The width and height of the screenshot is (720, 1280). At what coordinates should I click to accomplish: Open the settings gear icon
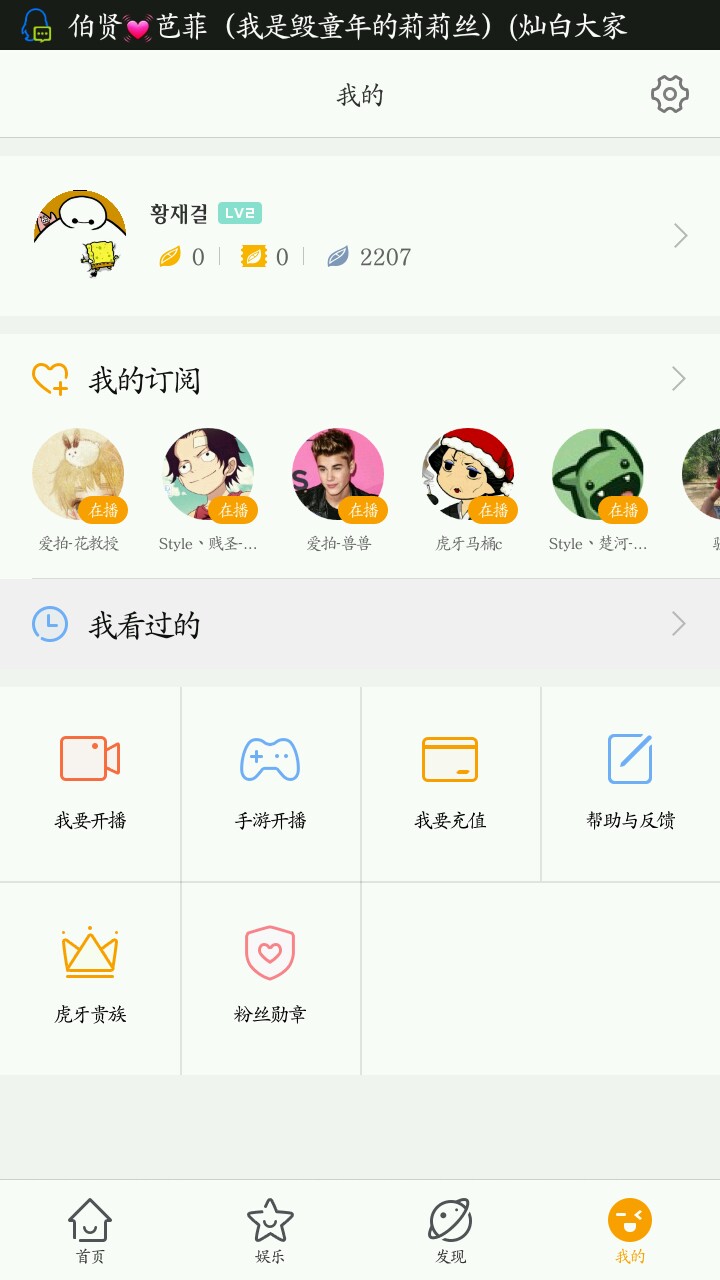pyautogui.click(x=669, y=95)
